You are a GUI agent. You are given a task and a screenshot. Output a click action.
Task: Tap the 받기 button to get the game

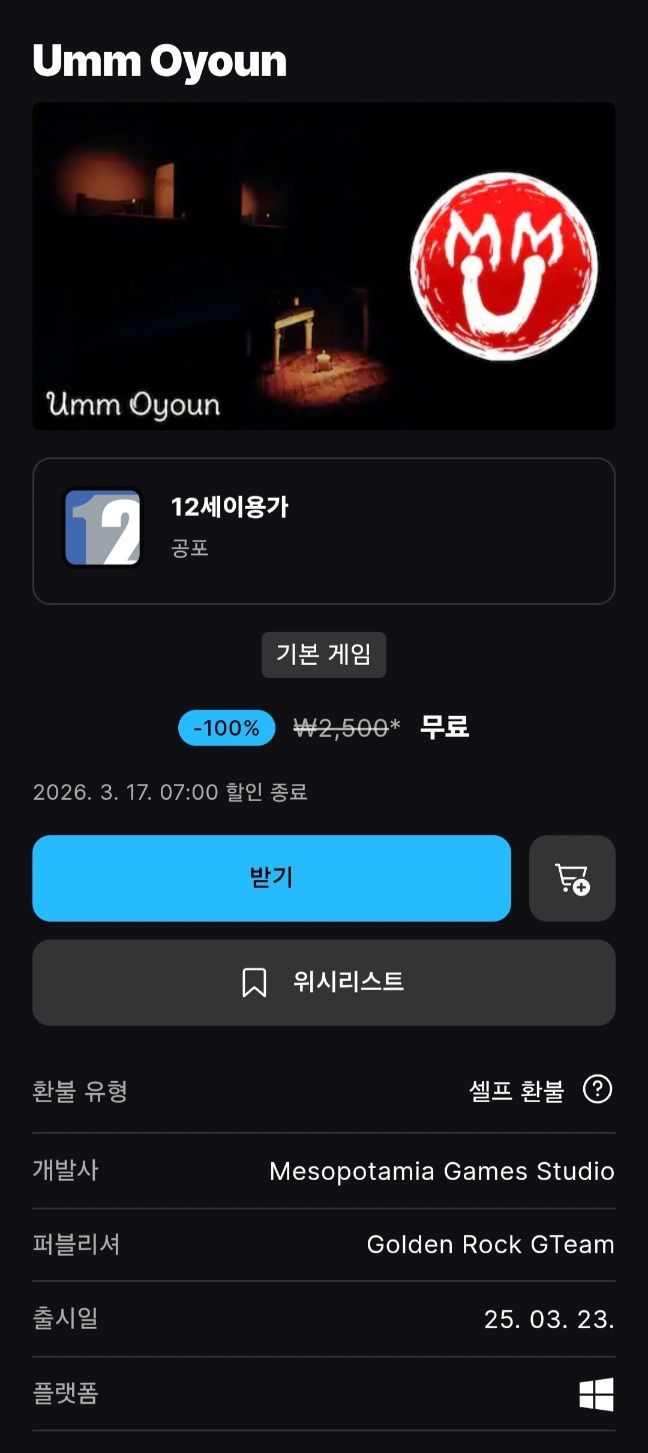[271, 878]
